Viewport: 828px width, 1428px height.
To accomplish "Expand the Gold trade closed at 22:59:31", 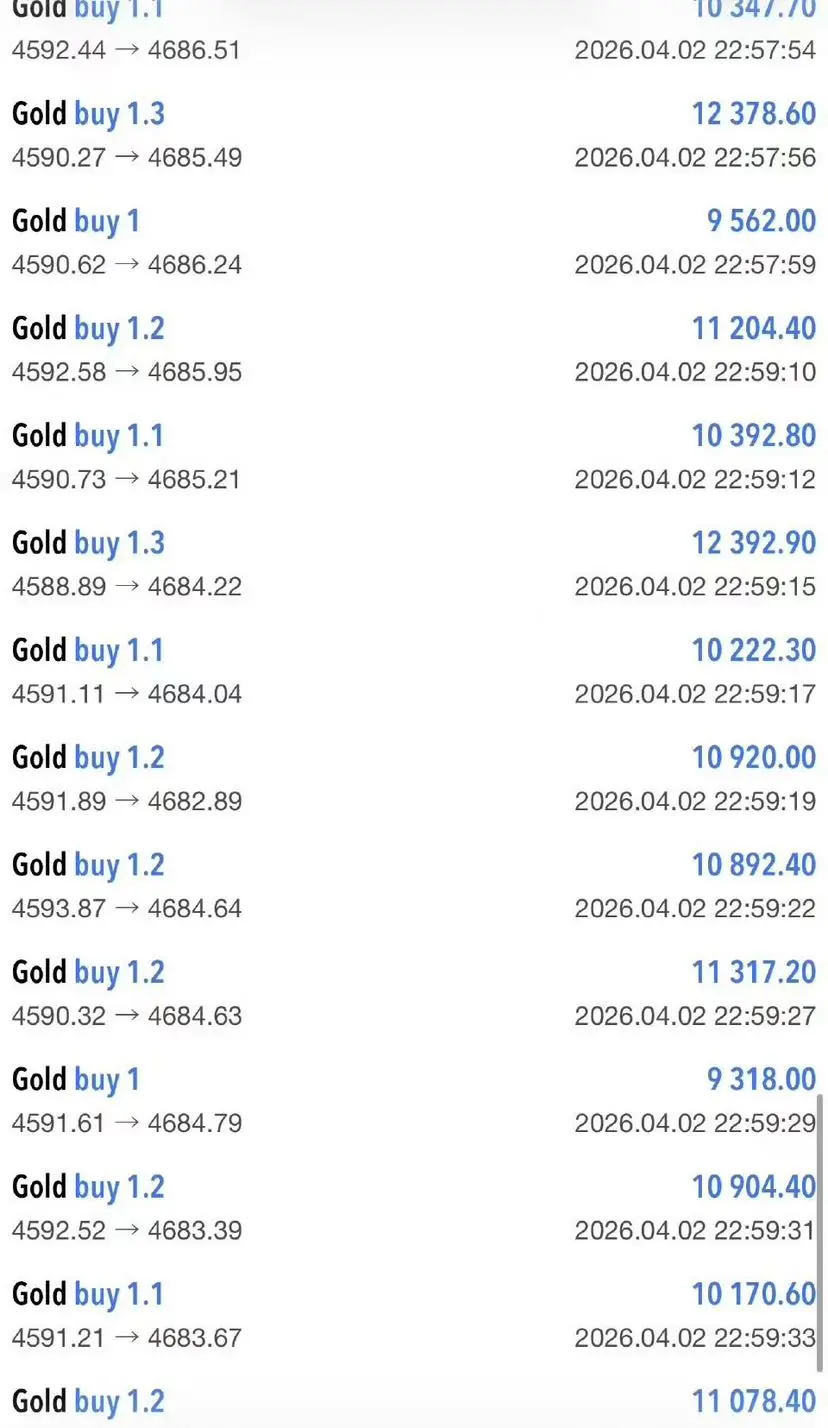I will click(414, 1207).
